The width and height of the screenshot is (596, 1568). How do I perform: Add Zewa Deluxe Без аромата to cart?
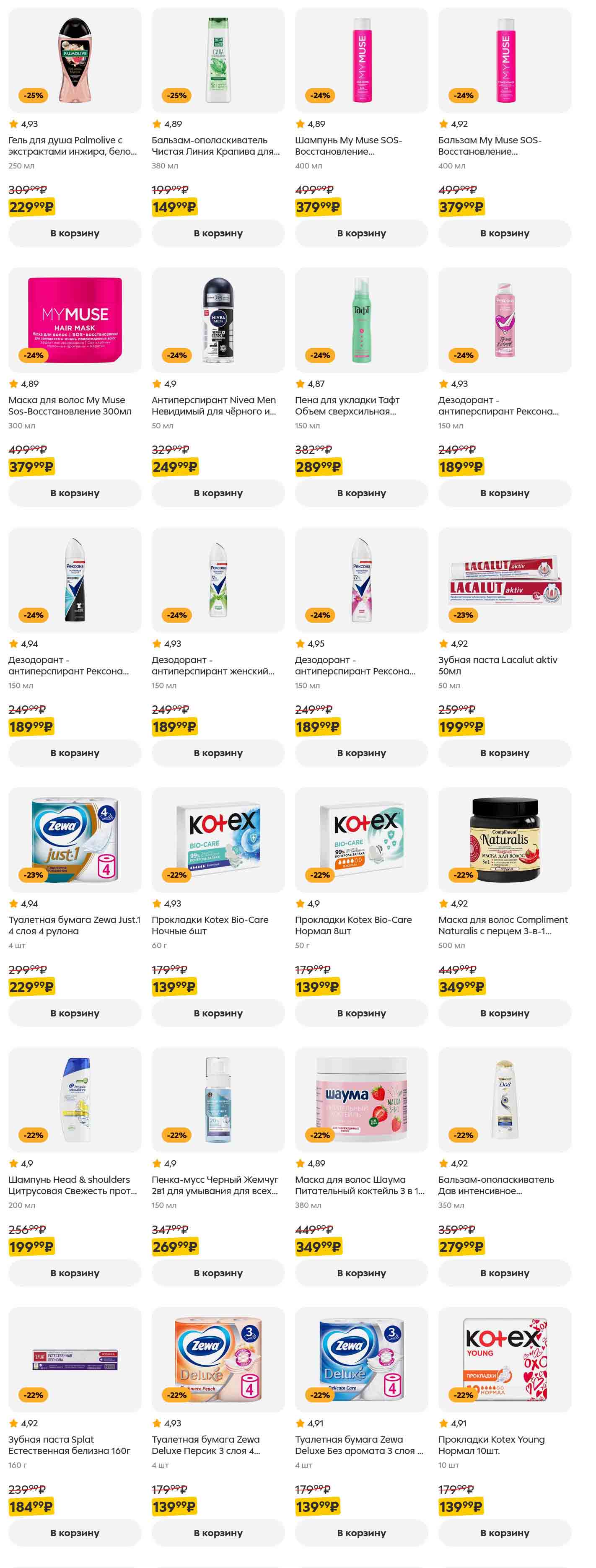click(361, 1533)
